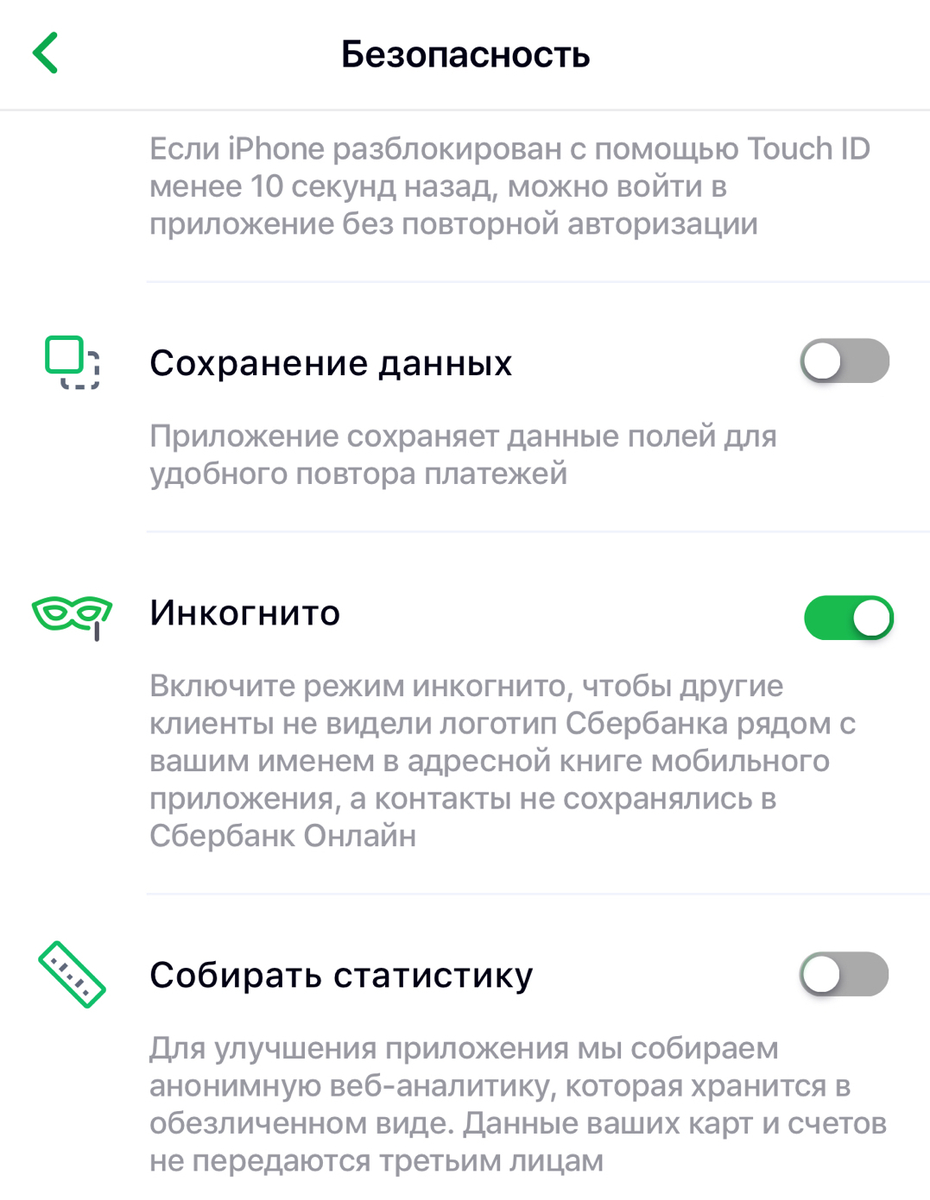This screenshot has width=930, height=1200.
Task: Tap the back chevron in the header
Action: (x=44, y=54)
